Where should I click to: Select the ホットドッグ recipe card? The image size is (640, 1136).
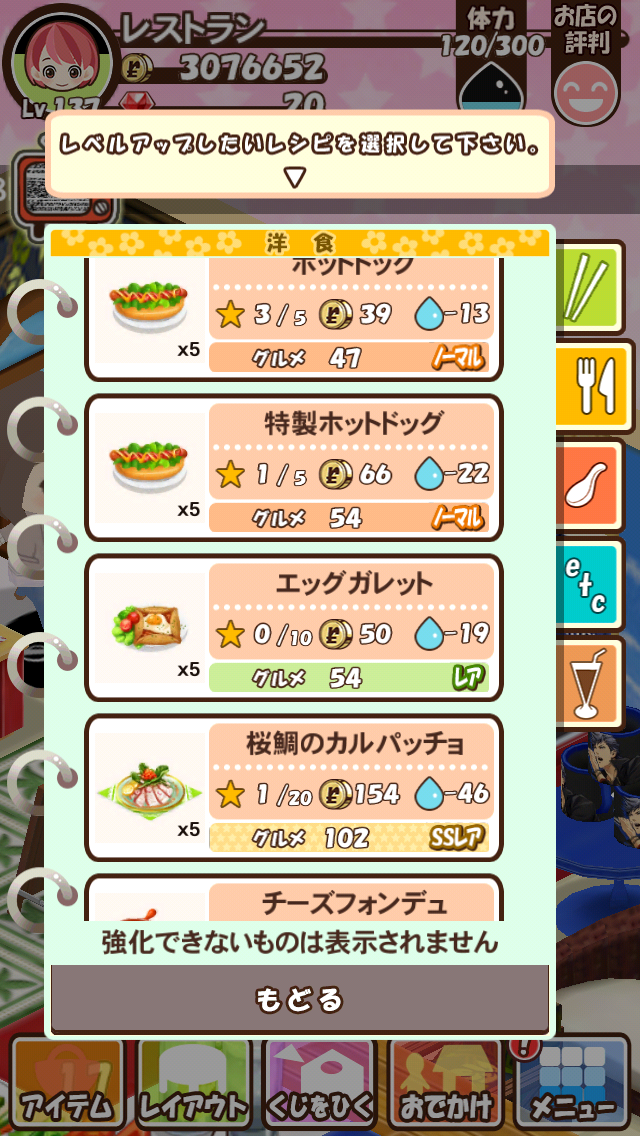click(x=294, y=318)
